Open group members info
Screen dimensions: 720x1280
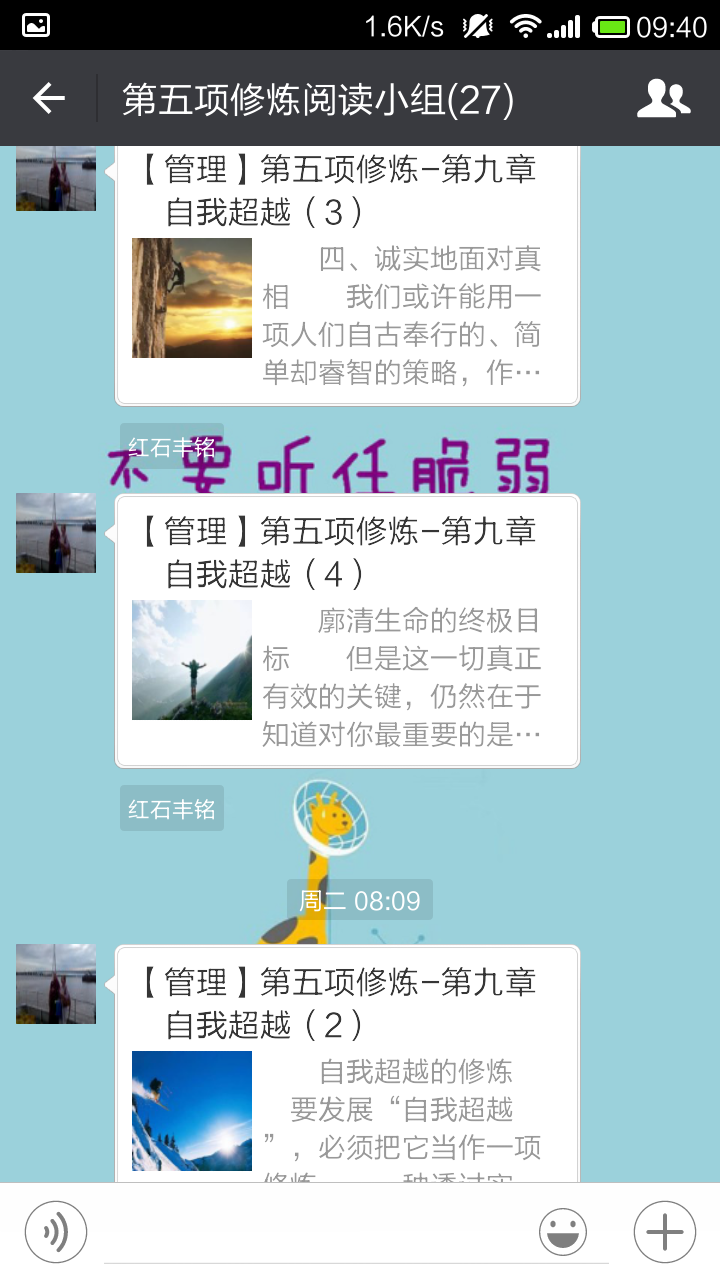click(663, 98)
